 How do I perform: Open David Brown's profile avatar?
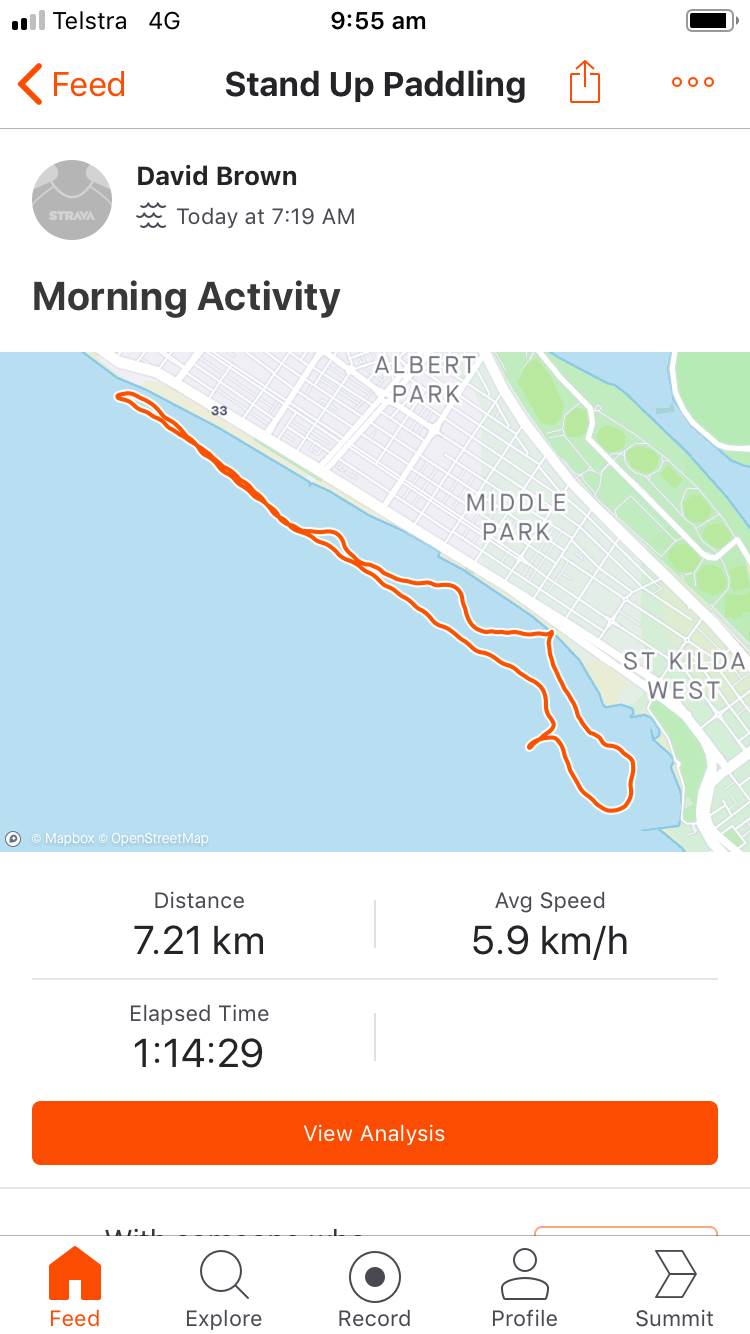(72, 200)
